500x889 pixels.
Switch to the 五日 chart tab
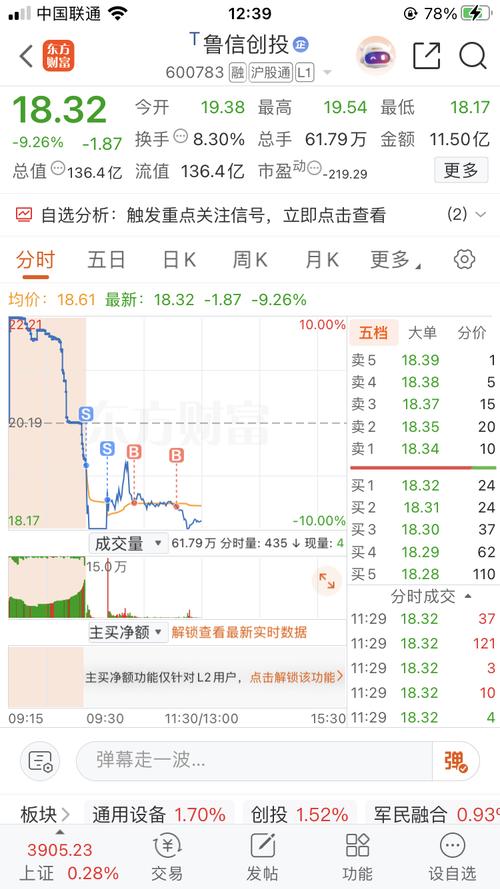point(106,260)
